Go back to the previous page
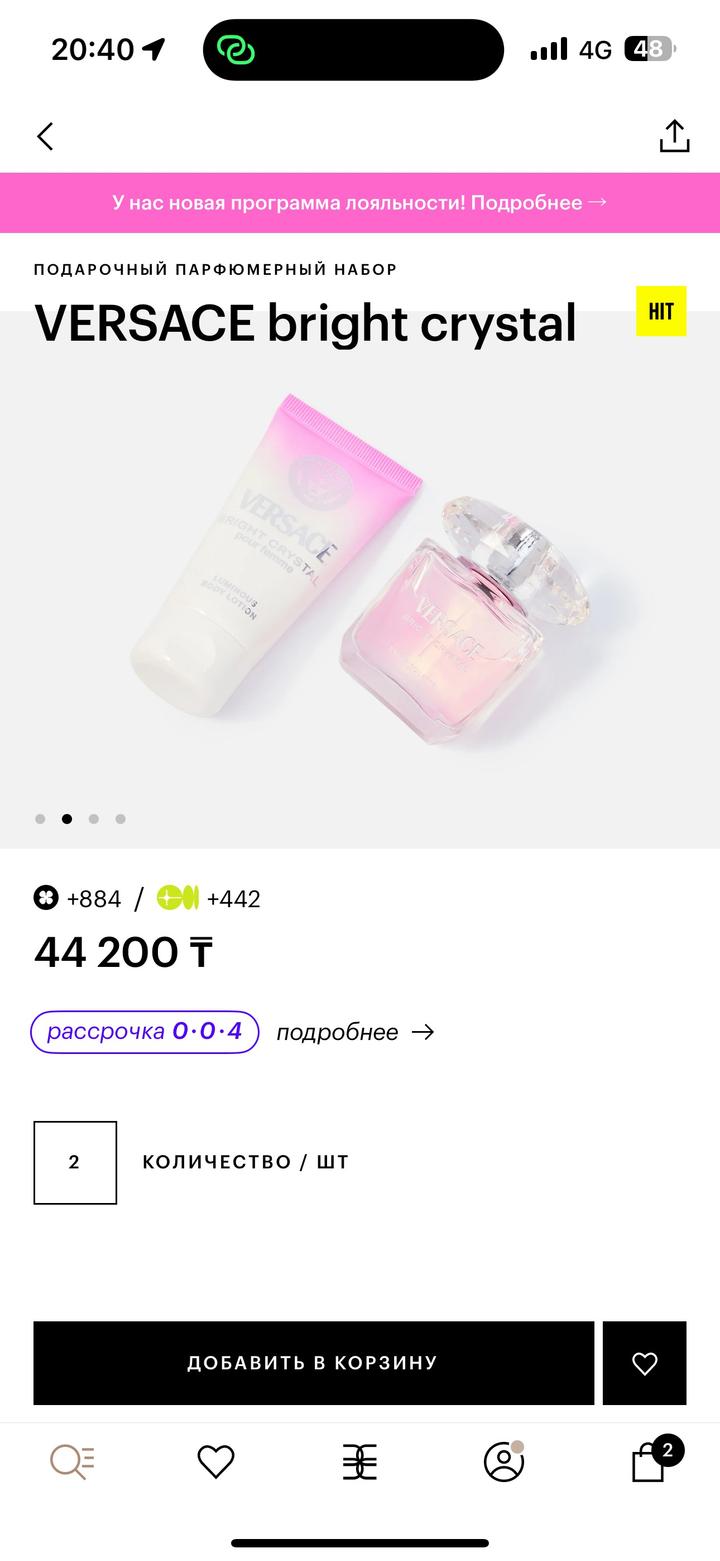This screenshot has width=720, height=1561. (45, 137)
